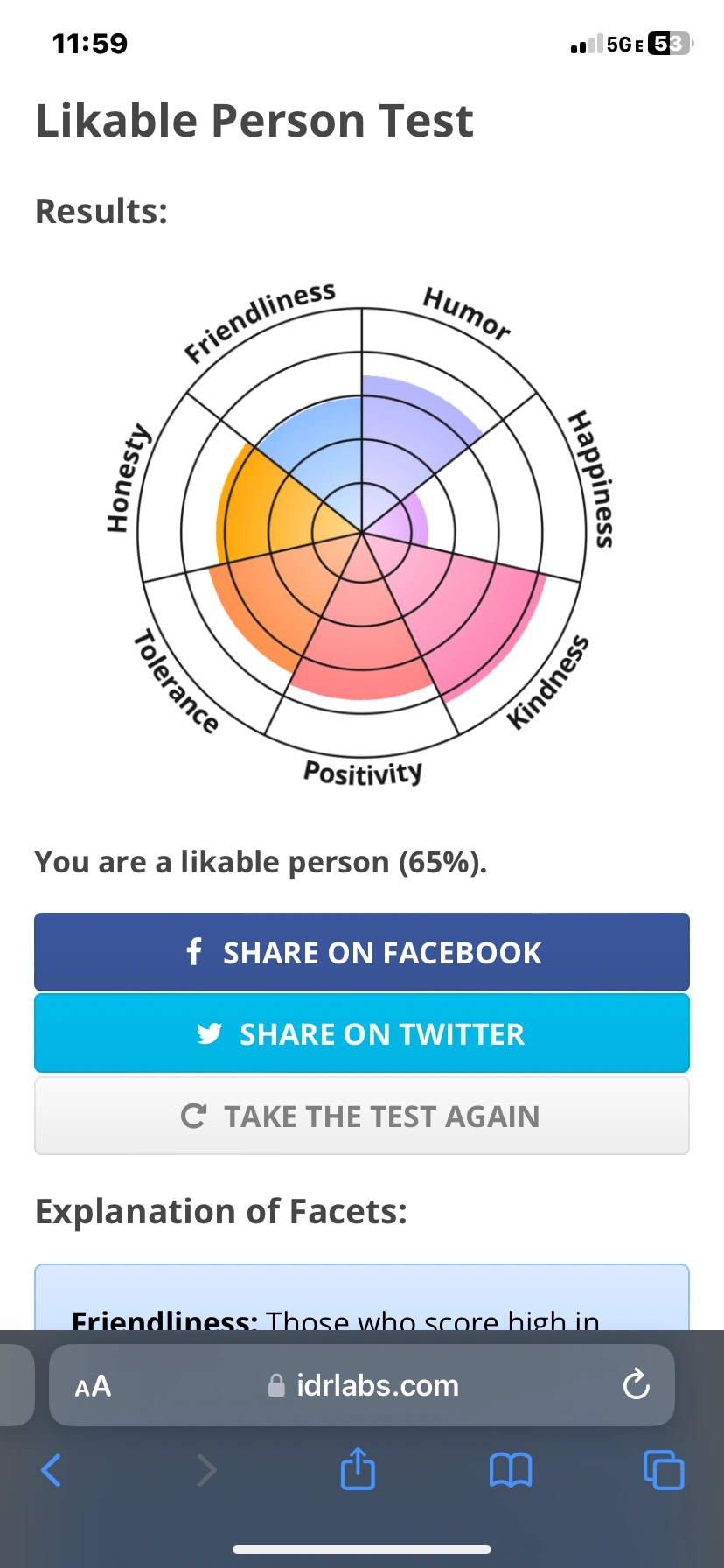Open Safari bookmarks

[511, 1470]
